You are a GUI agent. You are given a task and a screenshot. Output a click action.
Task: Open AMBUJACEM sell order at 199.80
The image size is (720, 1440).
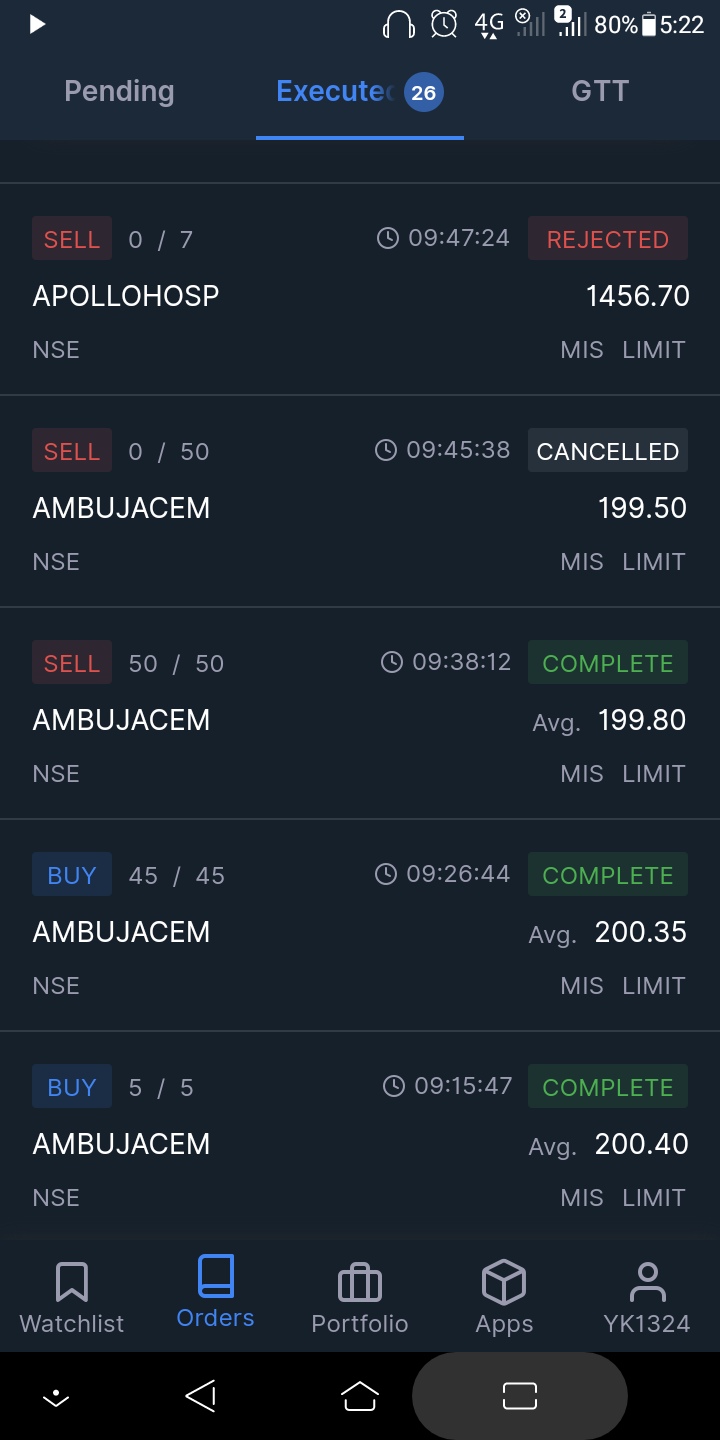(360, 718)
